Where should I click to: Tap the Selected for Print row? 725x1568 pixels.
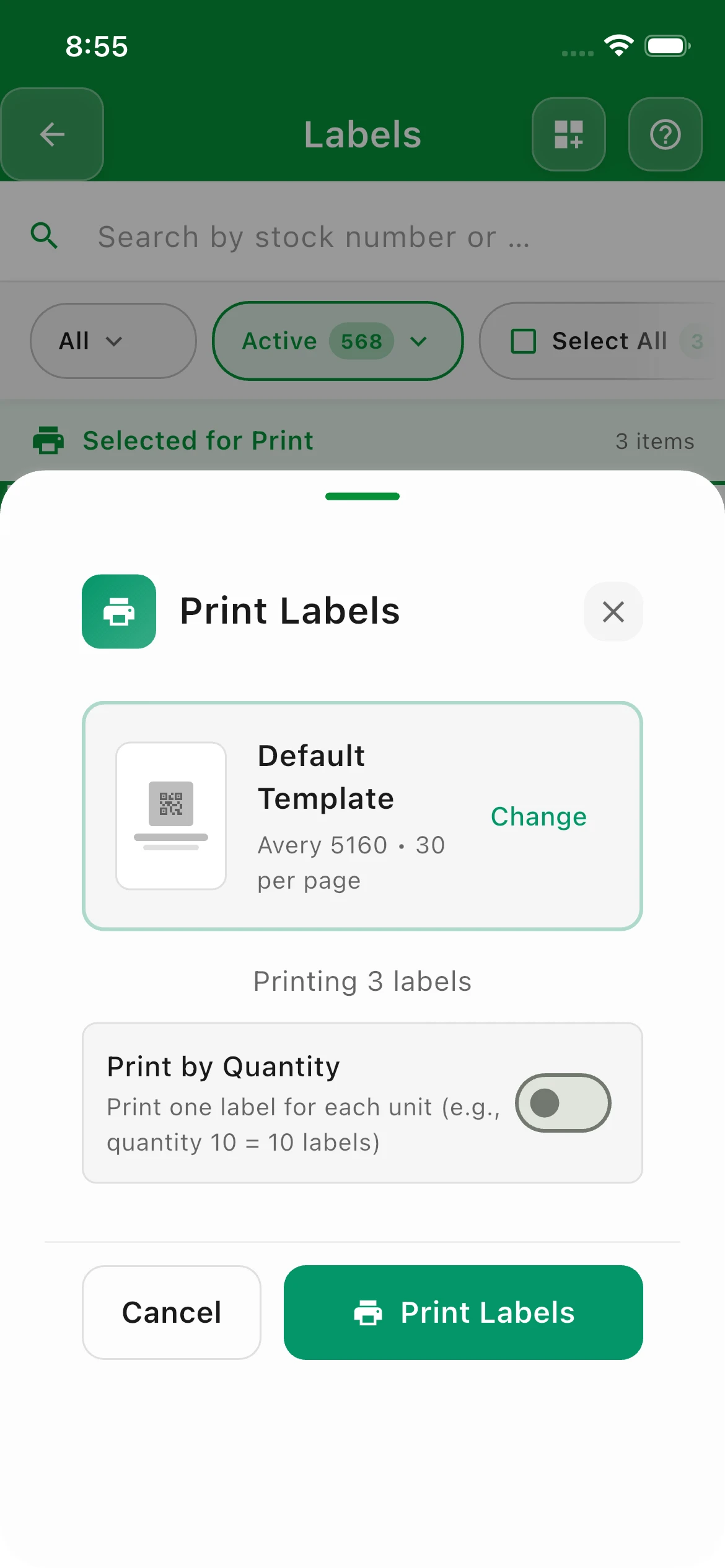coord(362,441)
